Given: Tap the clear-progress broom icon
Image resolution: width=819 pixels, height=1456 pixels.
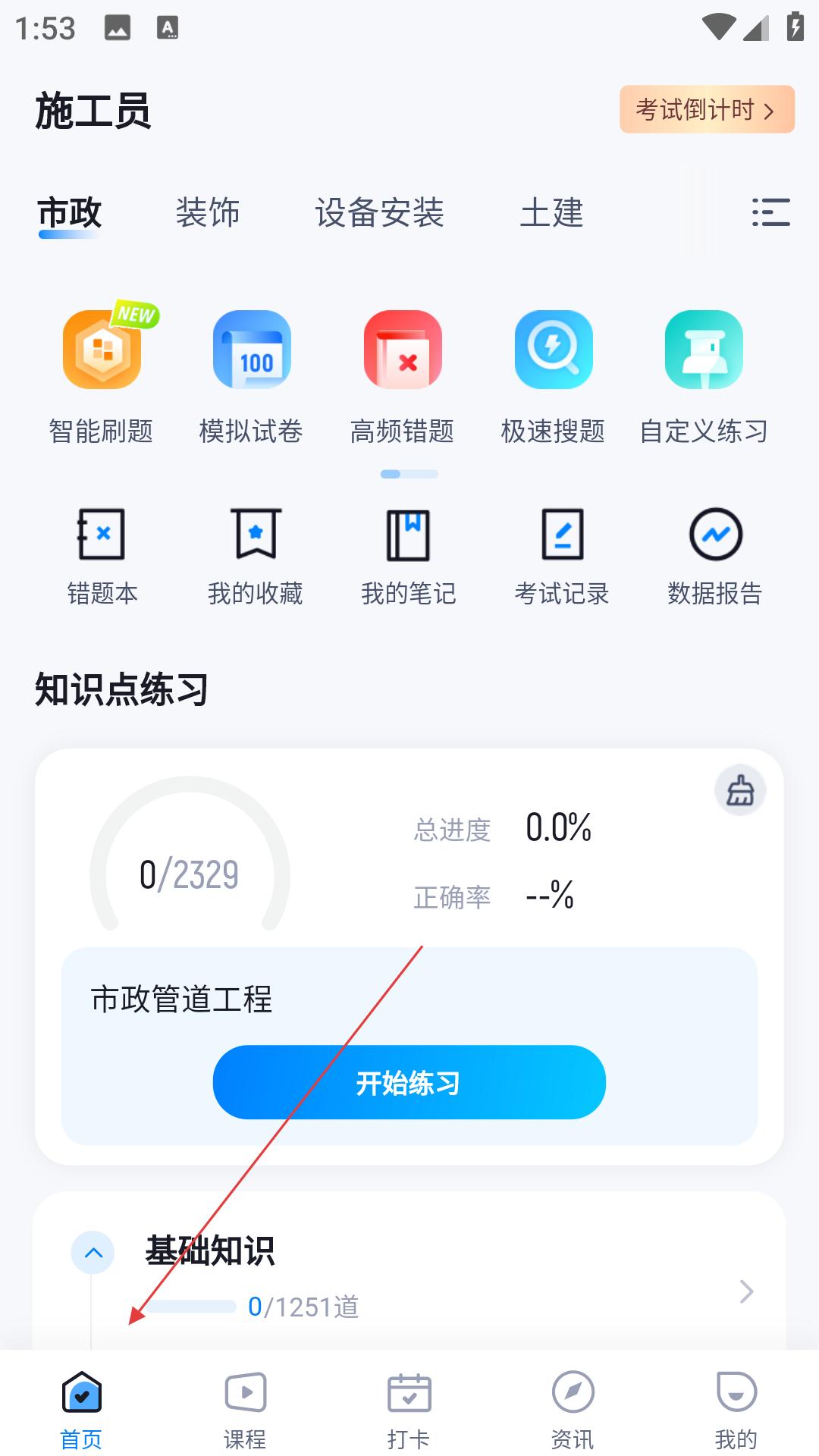Looking at the screenshot, I should [x=740, y=791].
